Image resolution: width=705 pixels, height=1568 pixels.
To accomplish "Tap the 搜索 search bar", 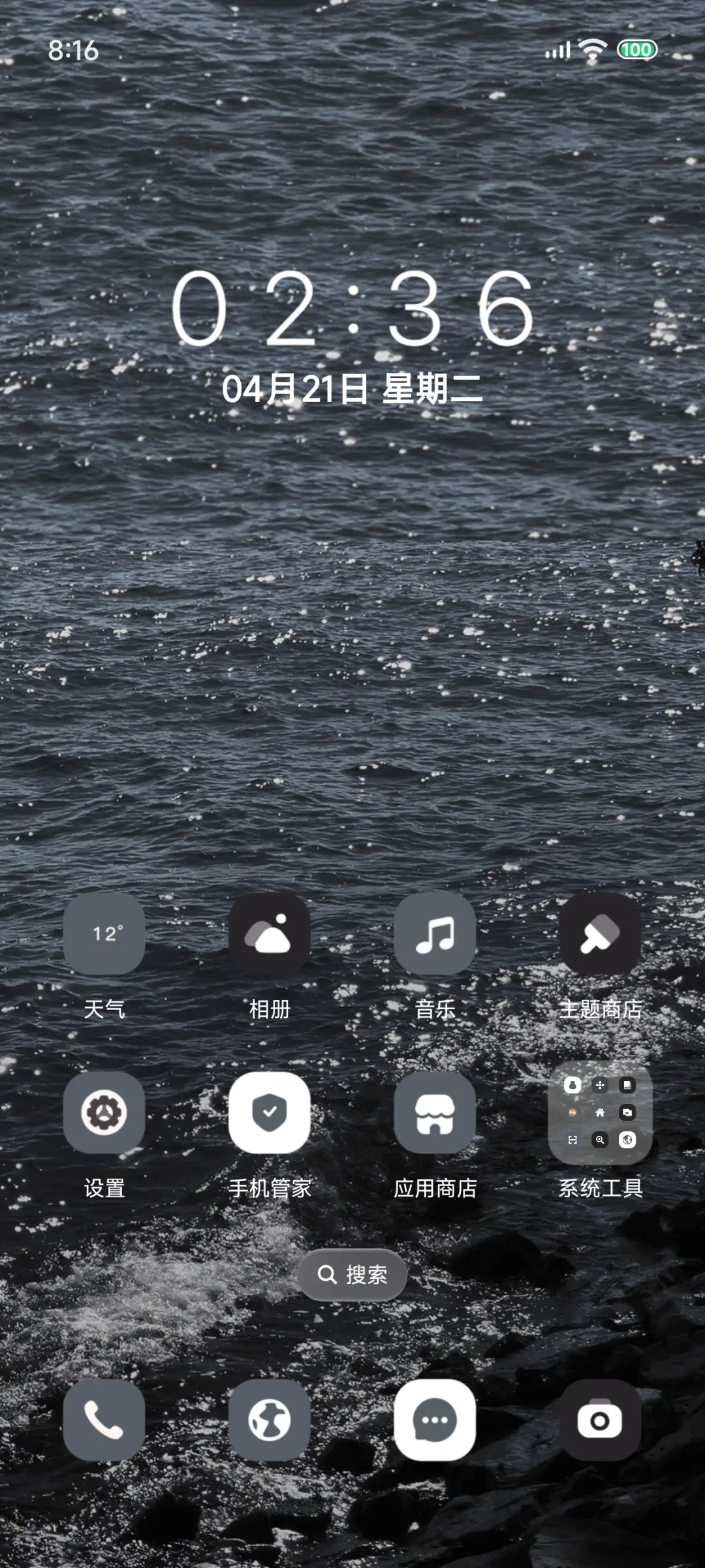I will pos(352,1274).
